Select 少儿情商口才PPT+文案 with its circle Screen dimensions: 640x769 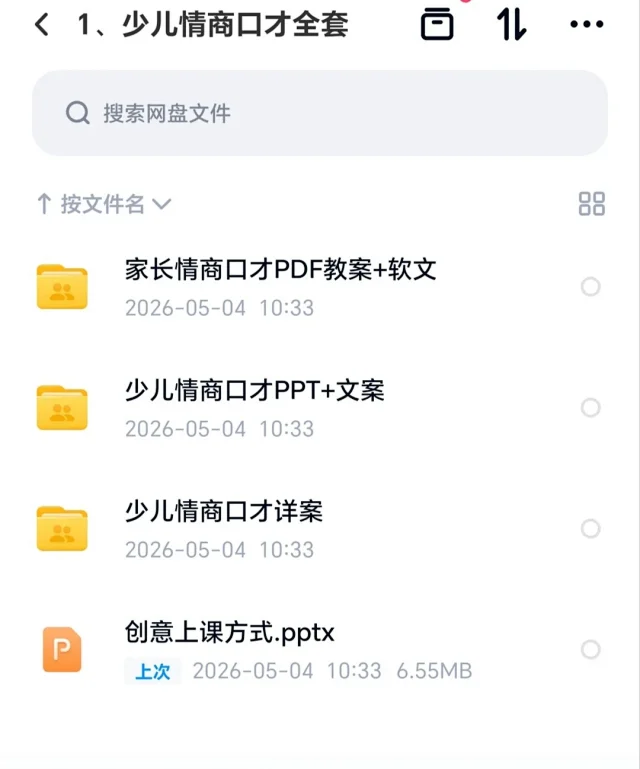[590, 408]
